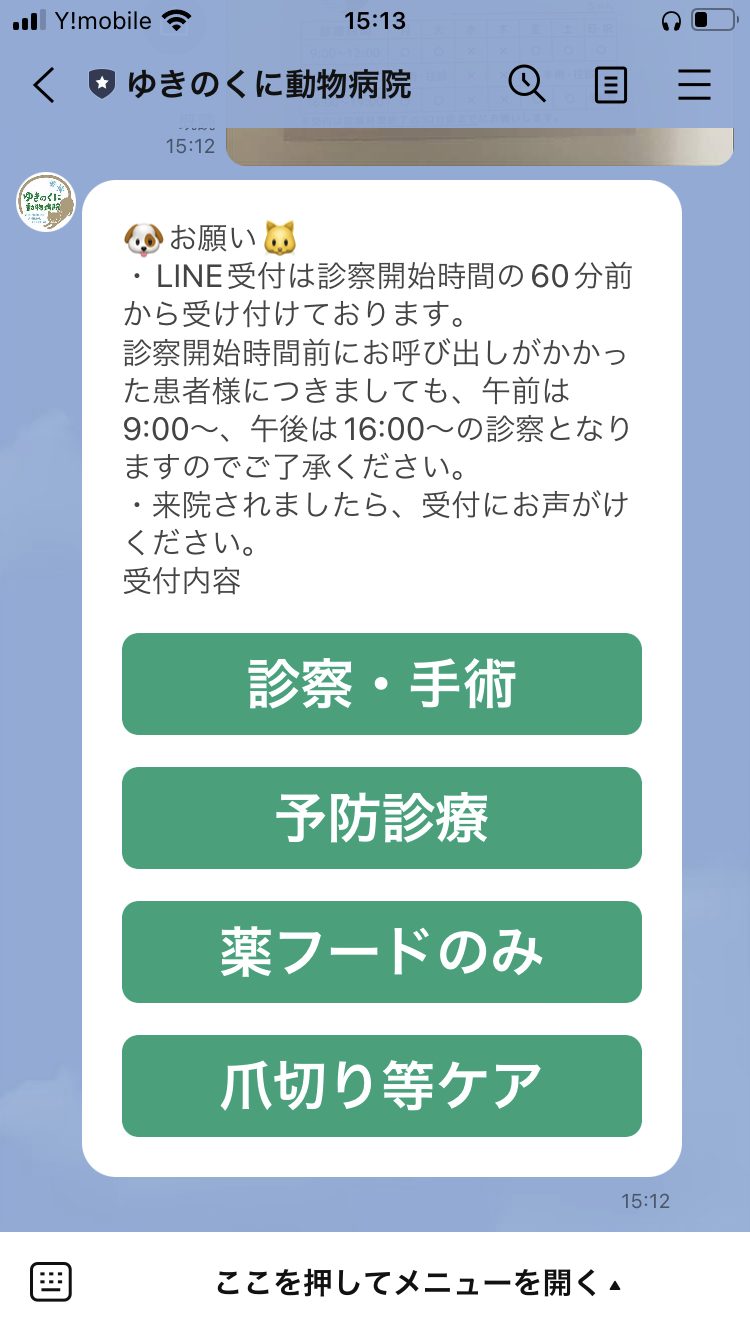The image size is (750, 1334).
Task: Go back from the chat
Action: click(44, 85)
